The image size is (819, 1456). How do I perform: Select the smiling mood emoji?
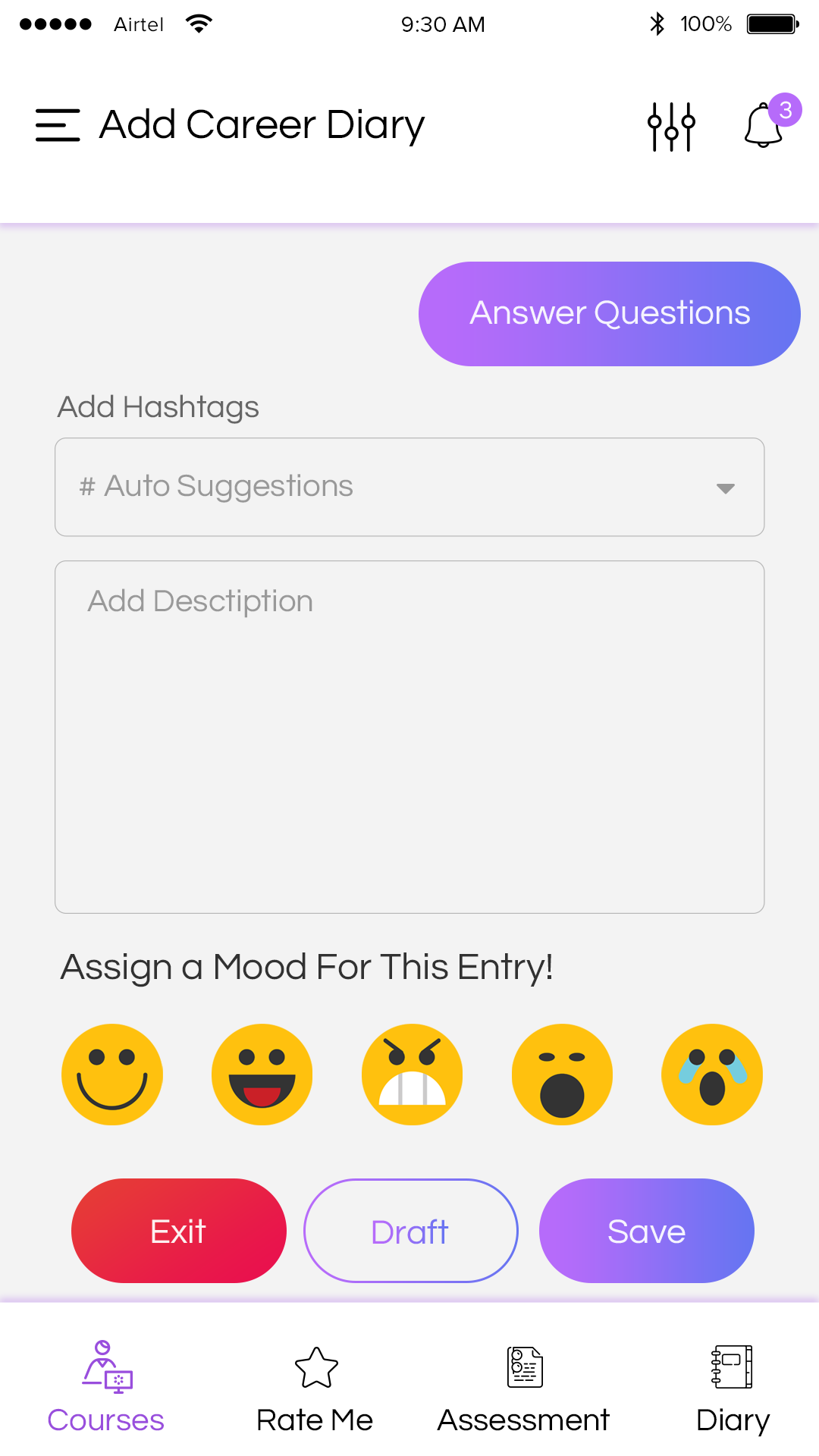pos(112,1074)
